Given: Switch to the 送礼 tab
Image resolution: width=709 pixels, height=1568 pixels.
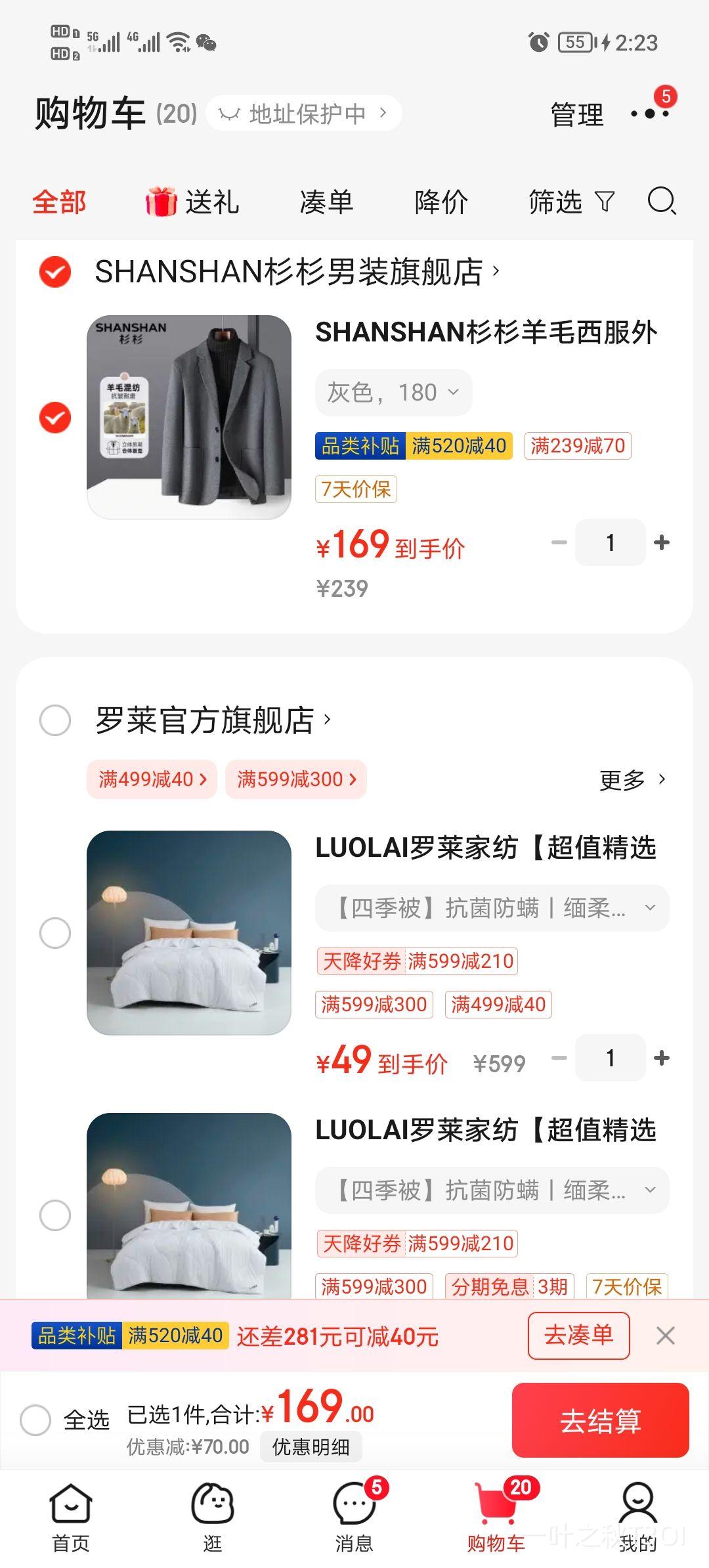Looking at the screenshot, I should pos(192,202).
